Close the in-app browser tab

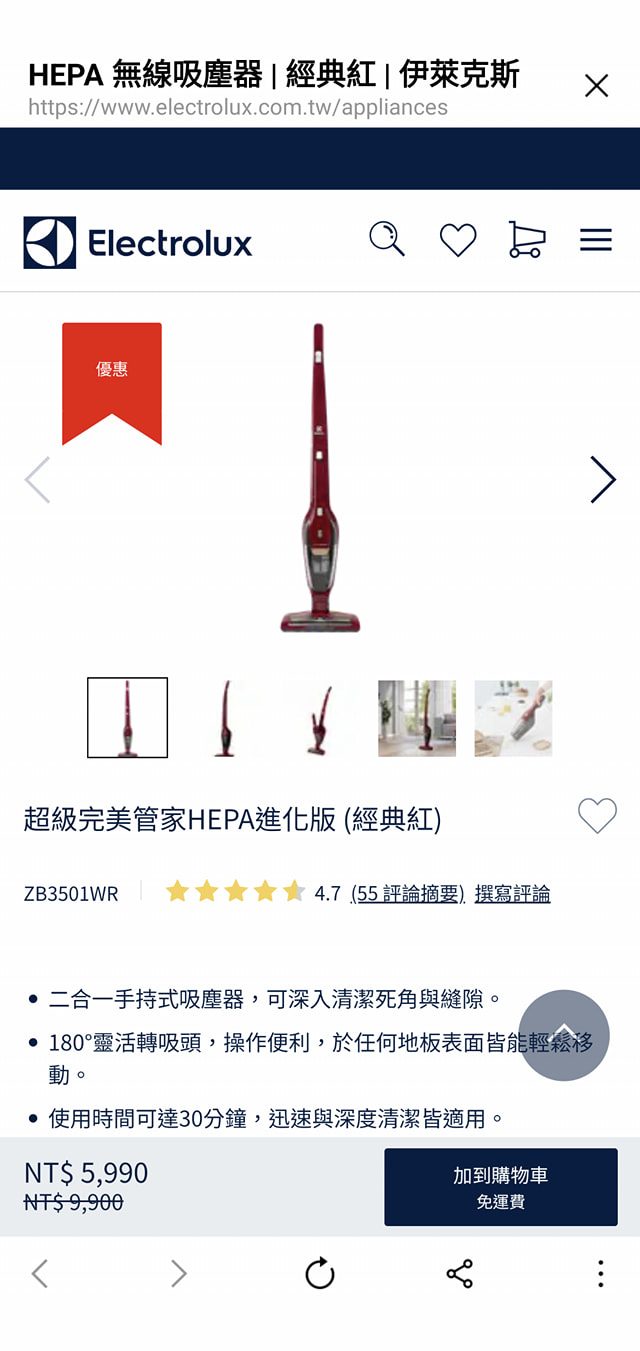(596, 86)
